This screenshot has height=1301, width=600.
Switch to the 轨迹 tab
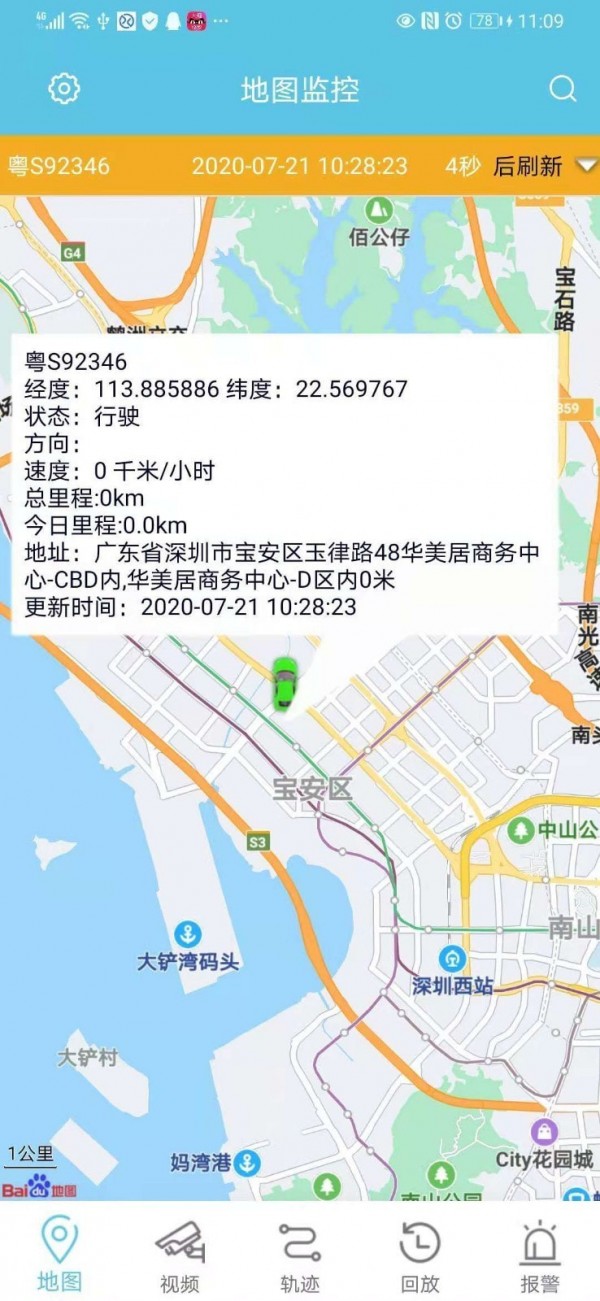(x=300, y=1256)
